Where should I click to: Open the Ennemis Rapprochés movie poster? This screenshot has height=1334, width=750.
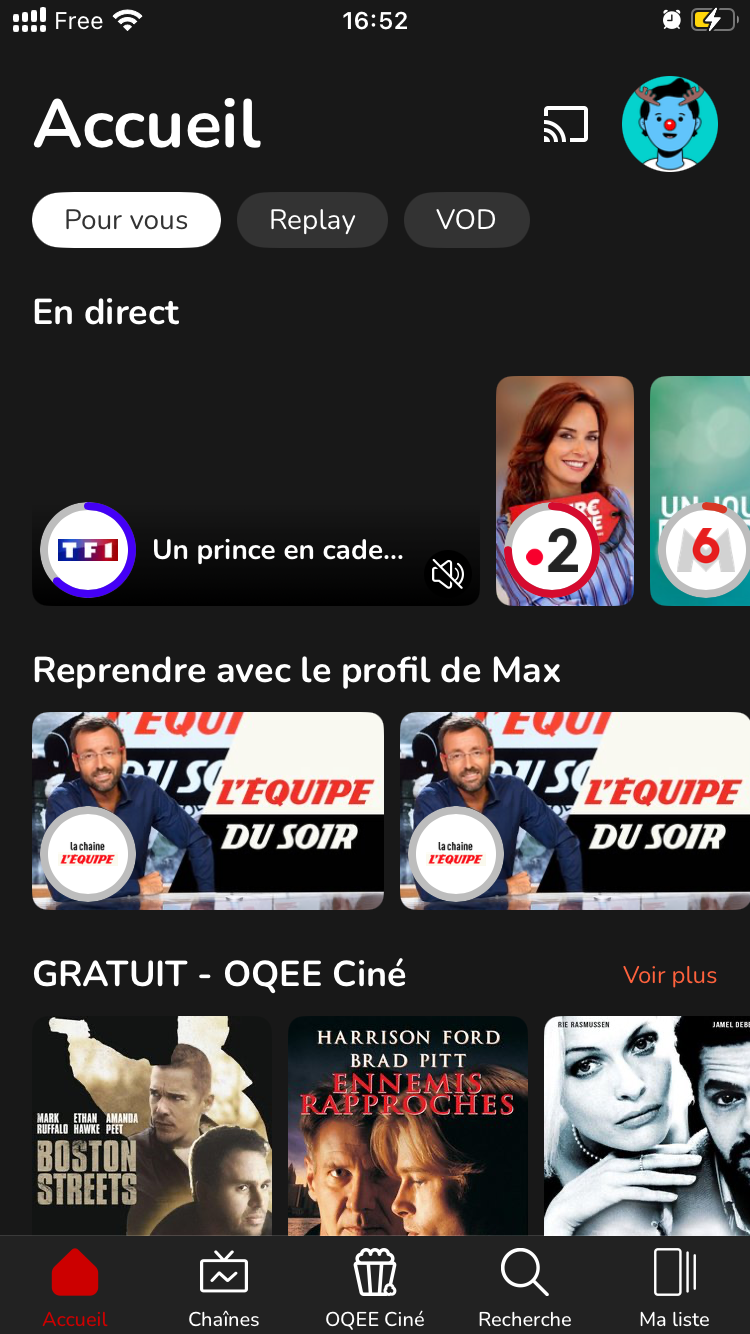407,1125
